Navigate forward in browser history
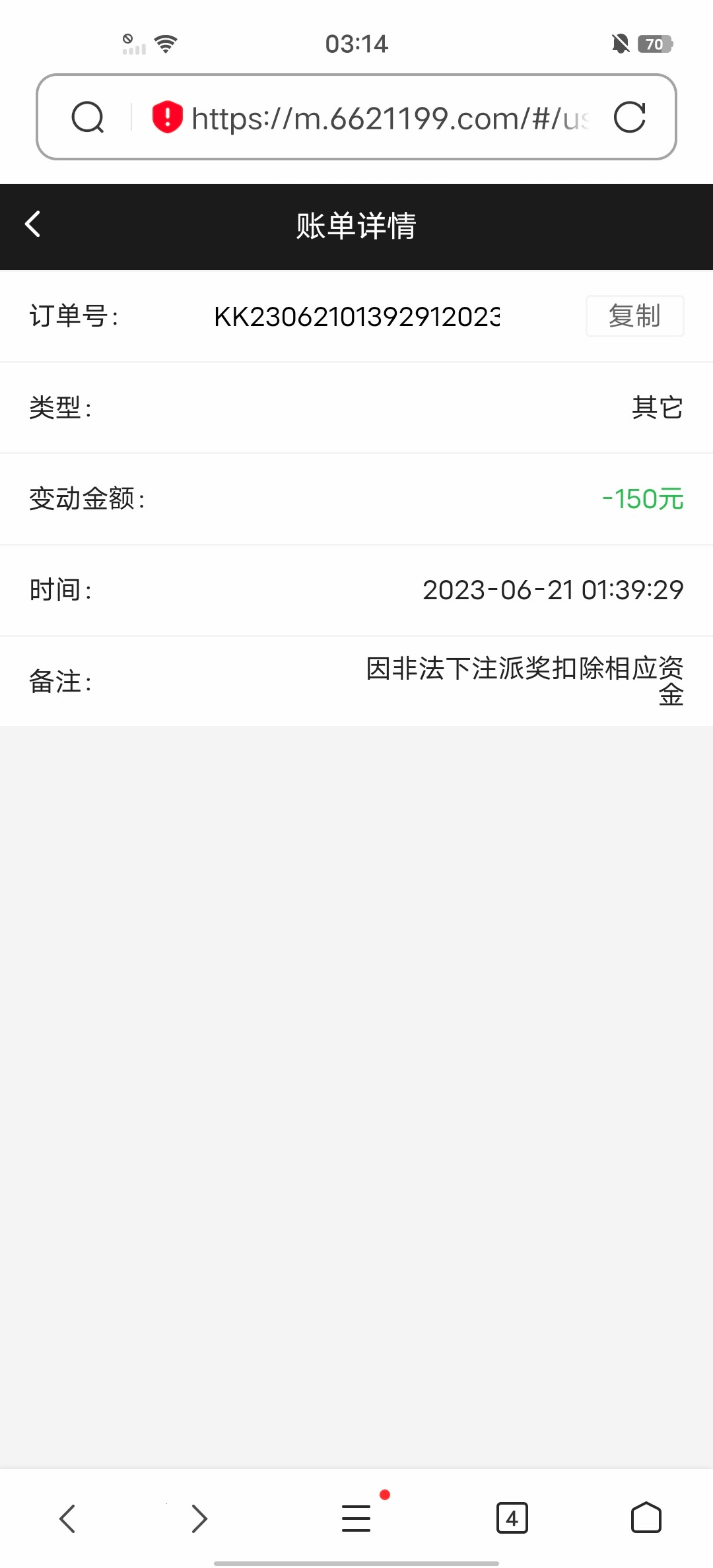 [199, 1519]
